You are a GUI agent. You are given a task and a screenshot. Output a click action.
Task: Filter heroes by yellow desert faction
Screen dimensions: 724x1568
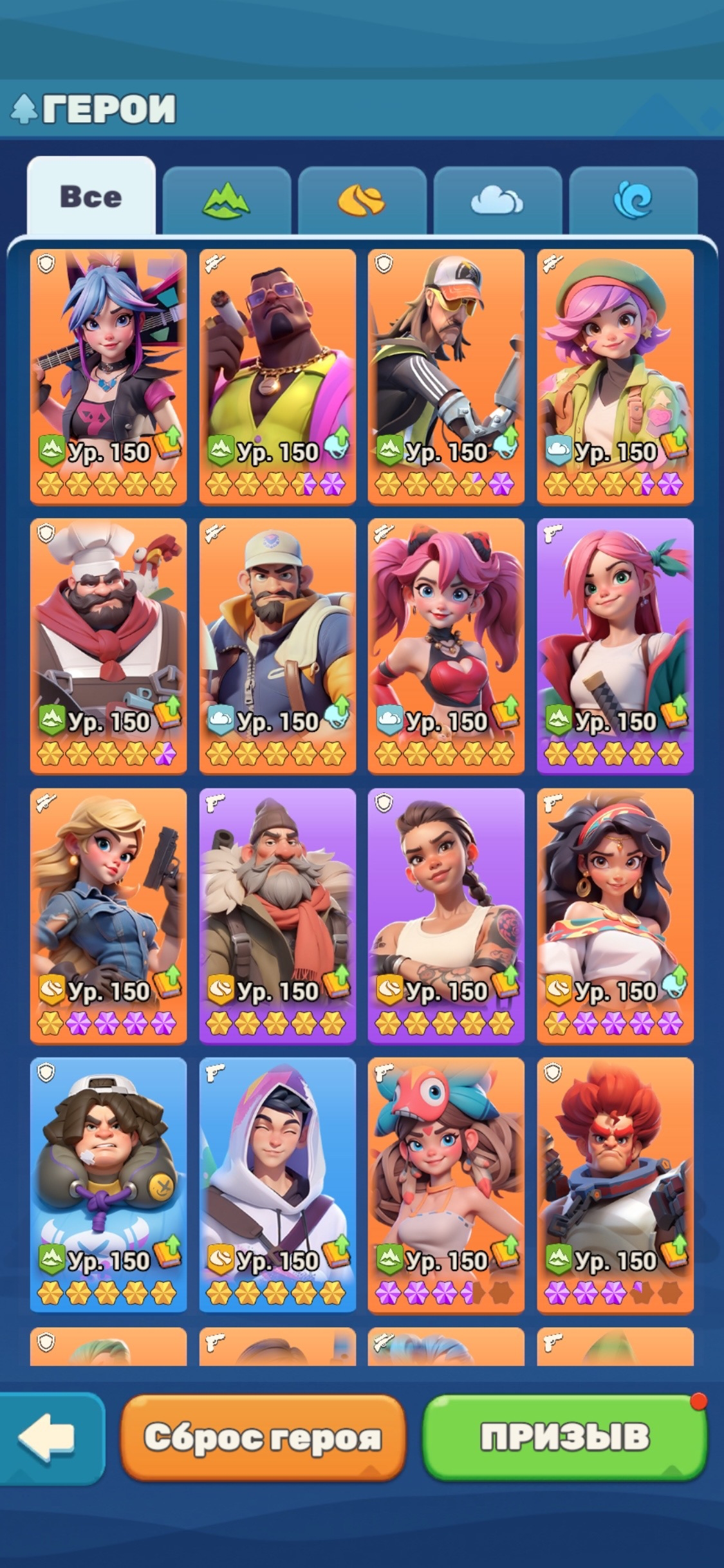(362, 200)
